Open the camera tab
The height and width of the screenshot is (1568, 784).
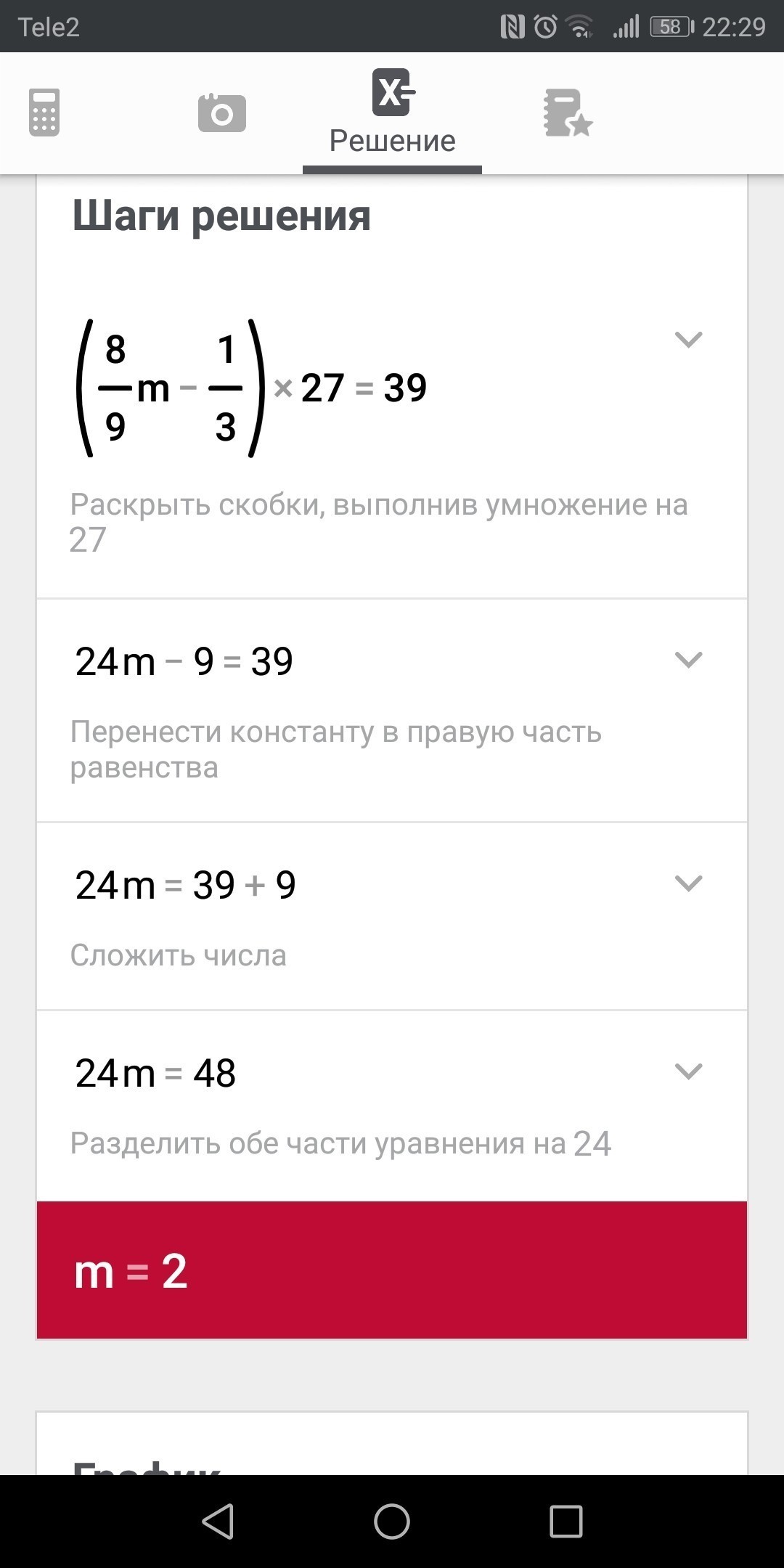point(221,113)
